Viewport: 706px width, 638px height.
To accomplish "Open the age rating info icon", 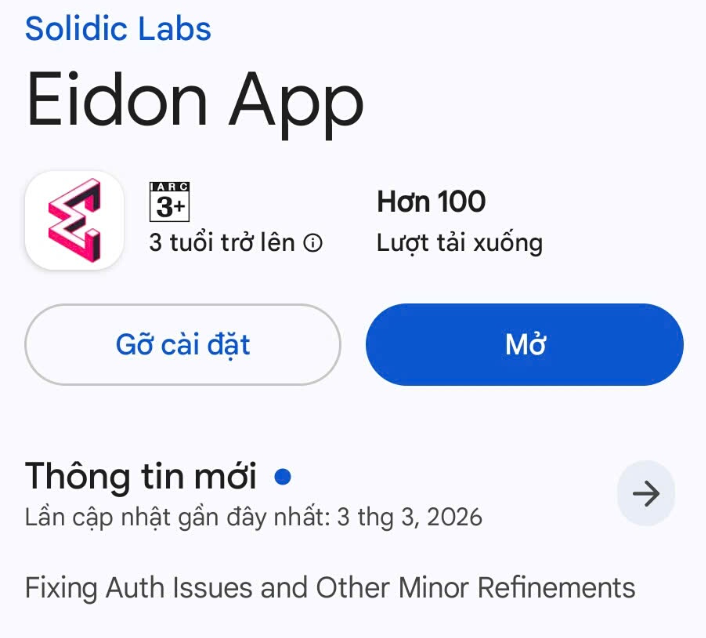I will pos(313,243).
